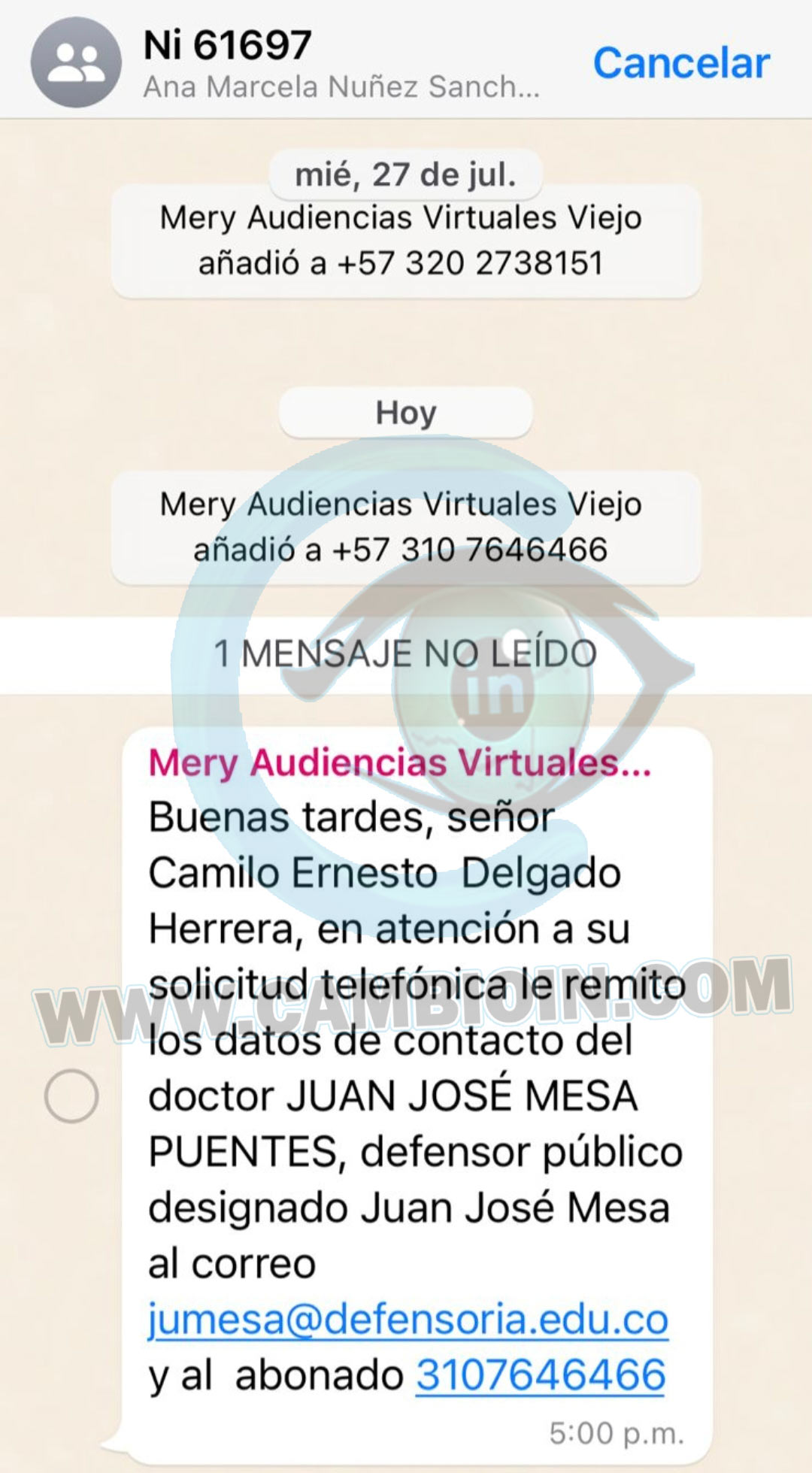
Task: Open the Ni 61697 group info header
Action: click(x=341, y=64)
